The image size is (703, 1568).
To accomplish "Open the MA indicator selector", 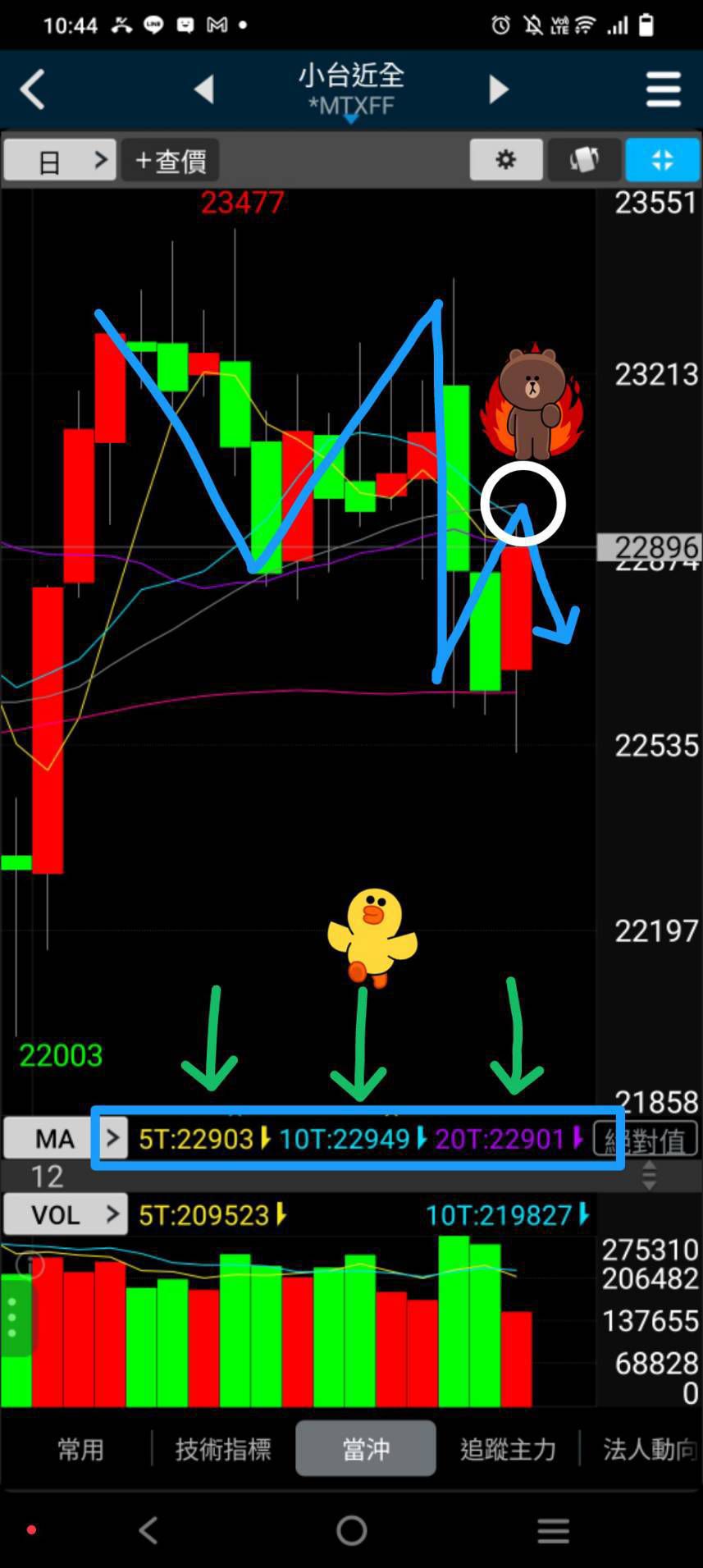I will pyautogui.click(x=66, y=1138).
